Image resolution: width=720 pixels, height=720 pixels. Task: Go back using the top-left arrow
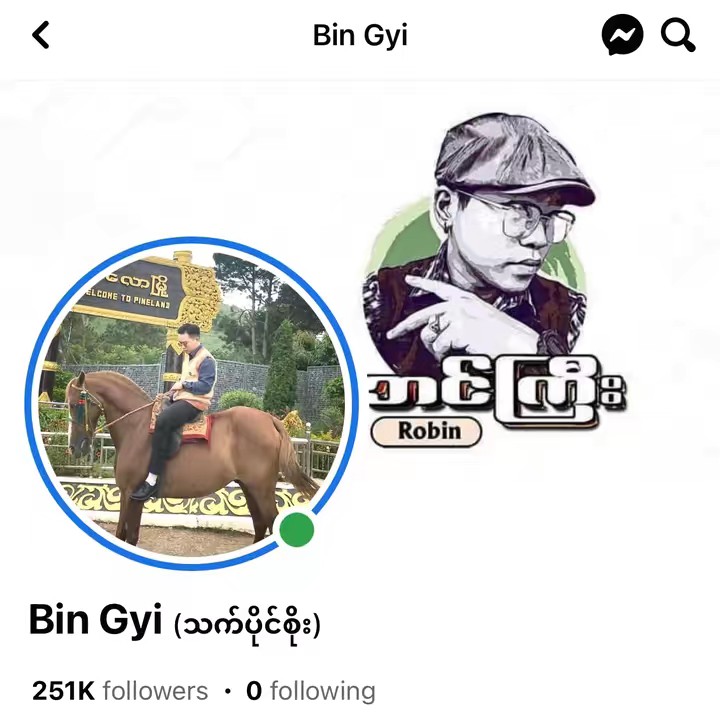pos(40,36)
